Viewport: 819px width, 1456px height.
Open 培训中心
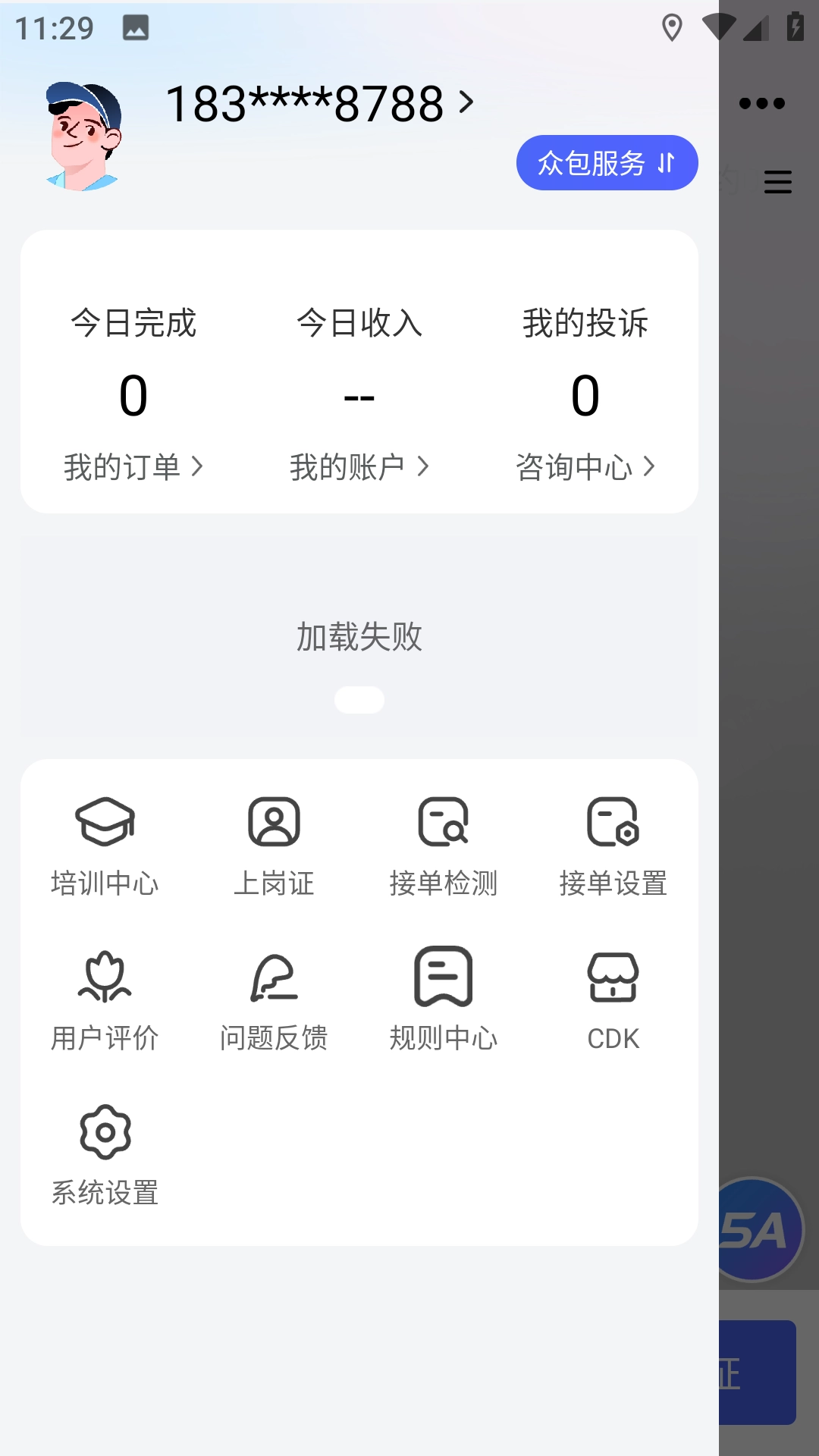point(105,846)
